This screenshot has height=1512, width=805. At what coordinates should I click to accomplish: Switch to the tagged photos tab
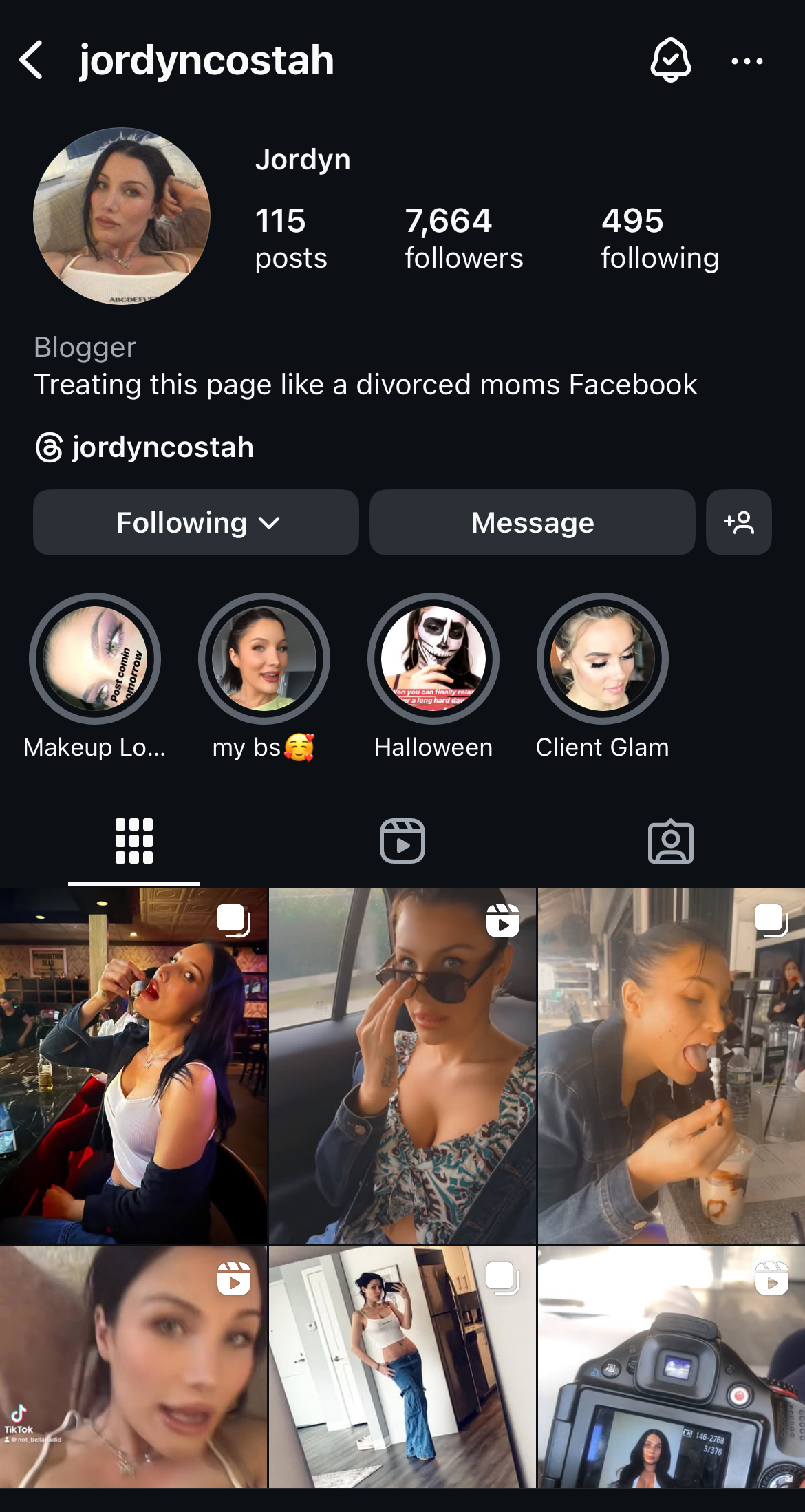tap(671, 841)
